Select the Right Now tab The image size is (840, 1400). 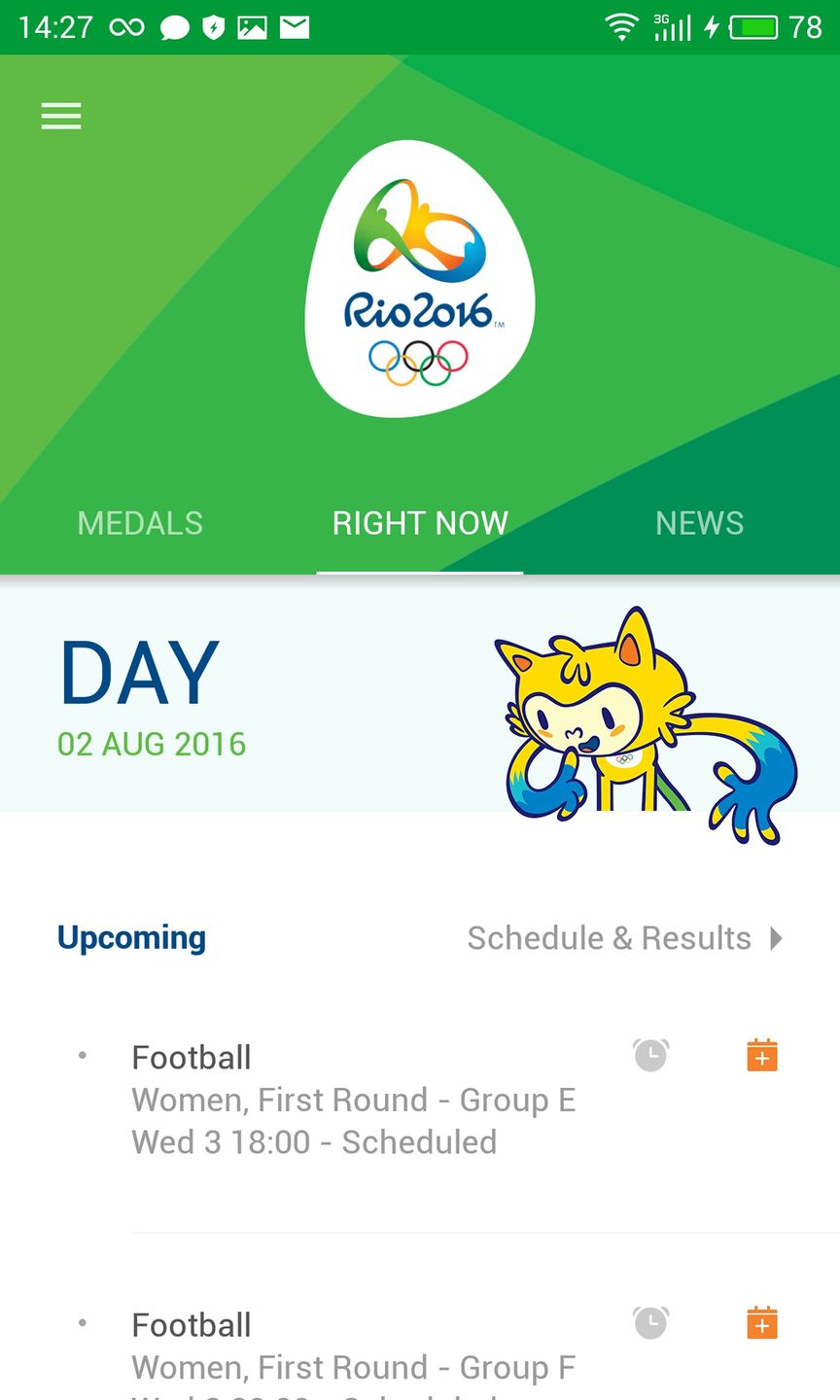click(x=420, y=523)
